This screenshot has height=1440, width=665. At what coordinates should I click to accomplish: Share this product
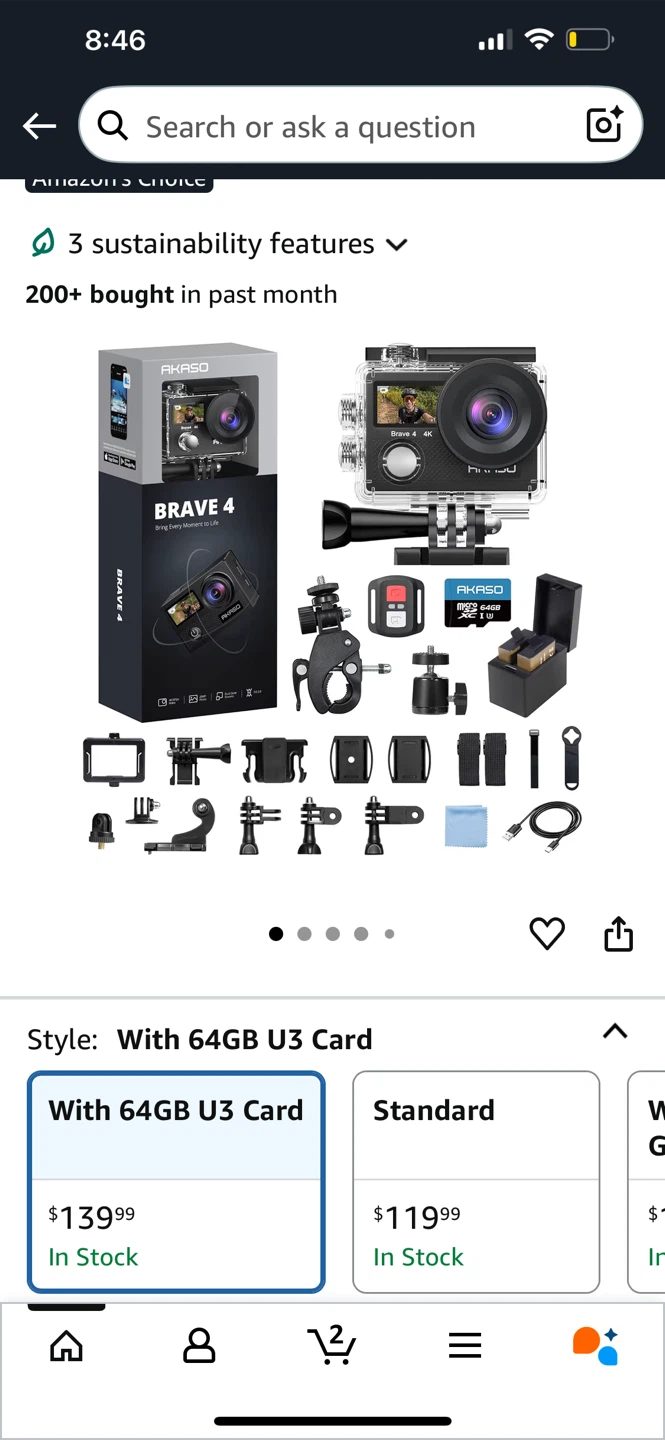[x=619, y=933]
